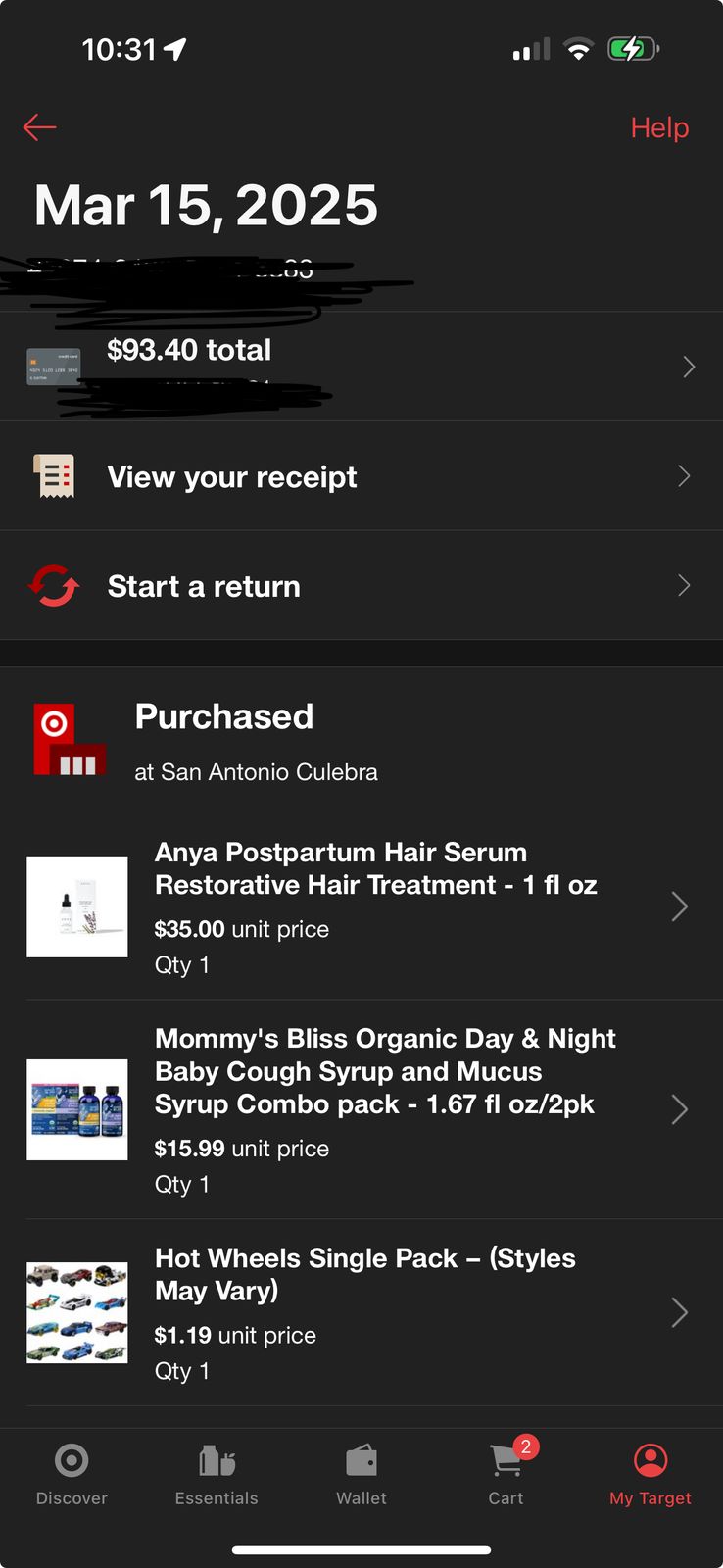Switch to the Essentials tab
The height and width of the screenshot is (1568, 723).
[217, 1475]
